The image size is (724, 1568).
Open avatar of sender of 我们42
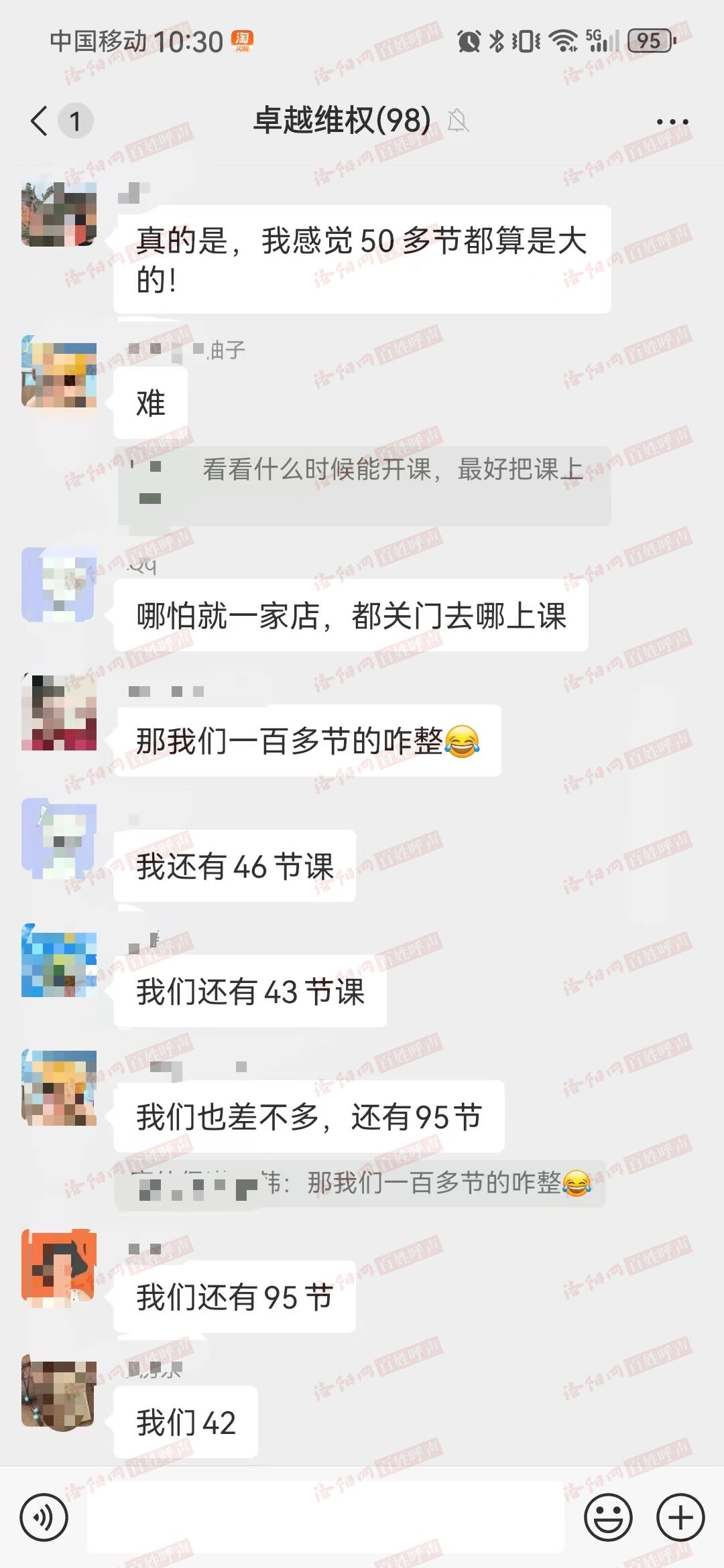tap(59, 1392)
